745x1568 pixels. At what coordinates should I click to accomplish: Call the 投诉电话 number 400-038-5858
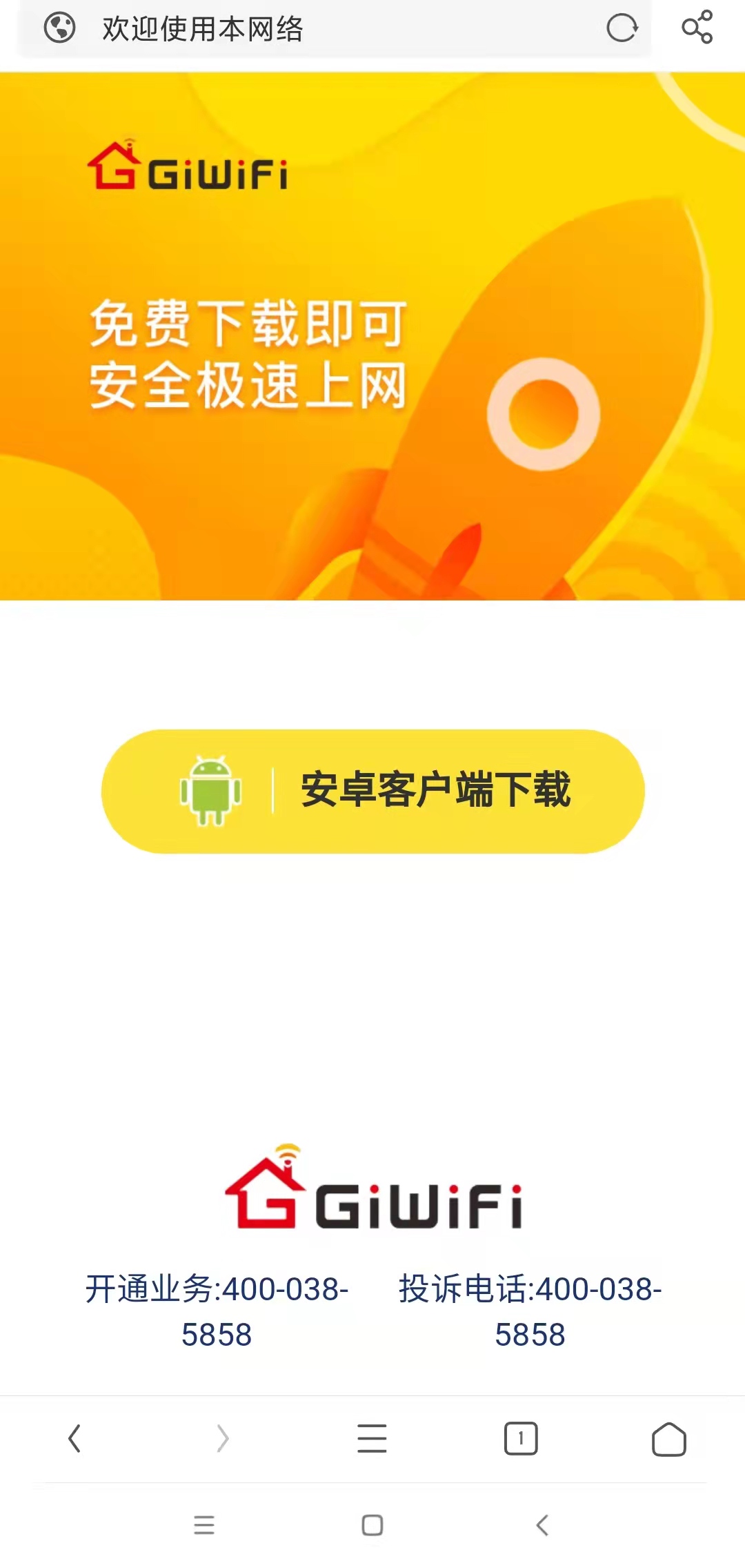click(x=530, y=1311)
